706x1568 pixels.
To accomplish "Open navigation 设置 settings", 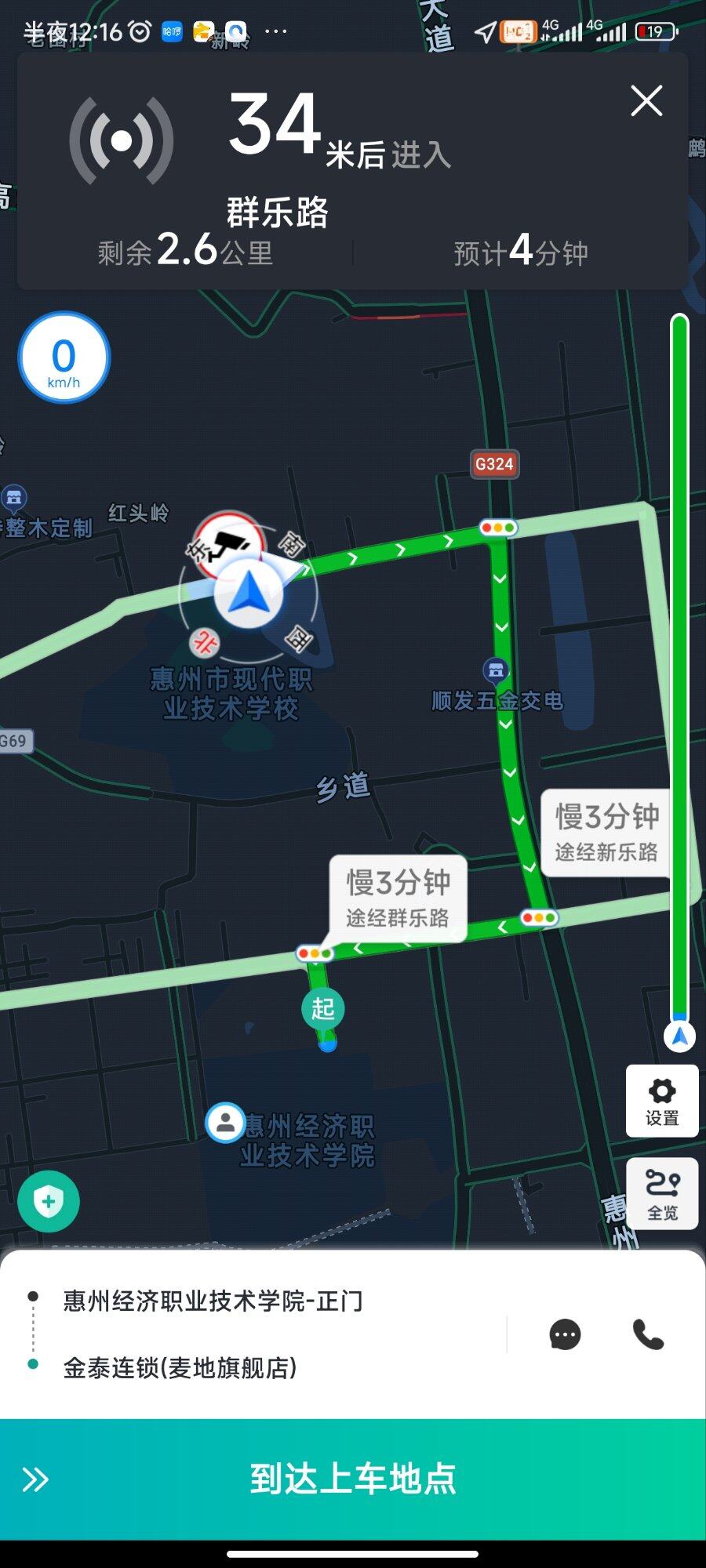I will pyautogui.click(x=662, y=1101).
